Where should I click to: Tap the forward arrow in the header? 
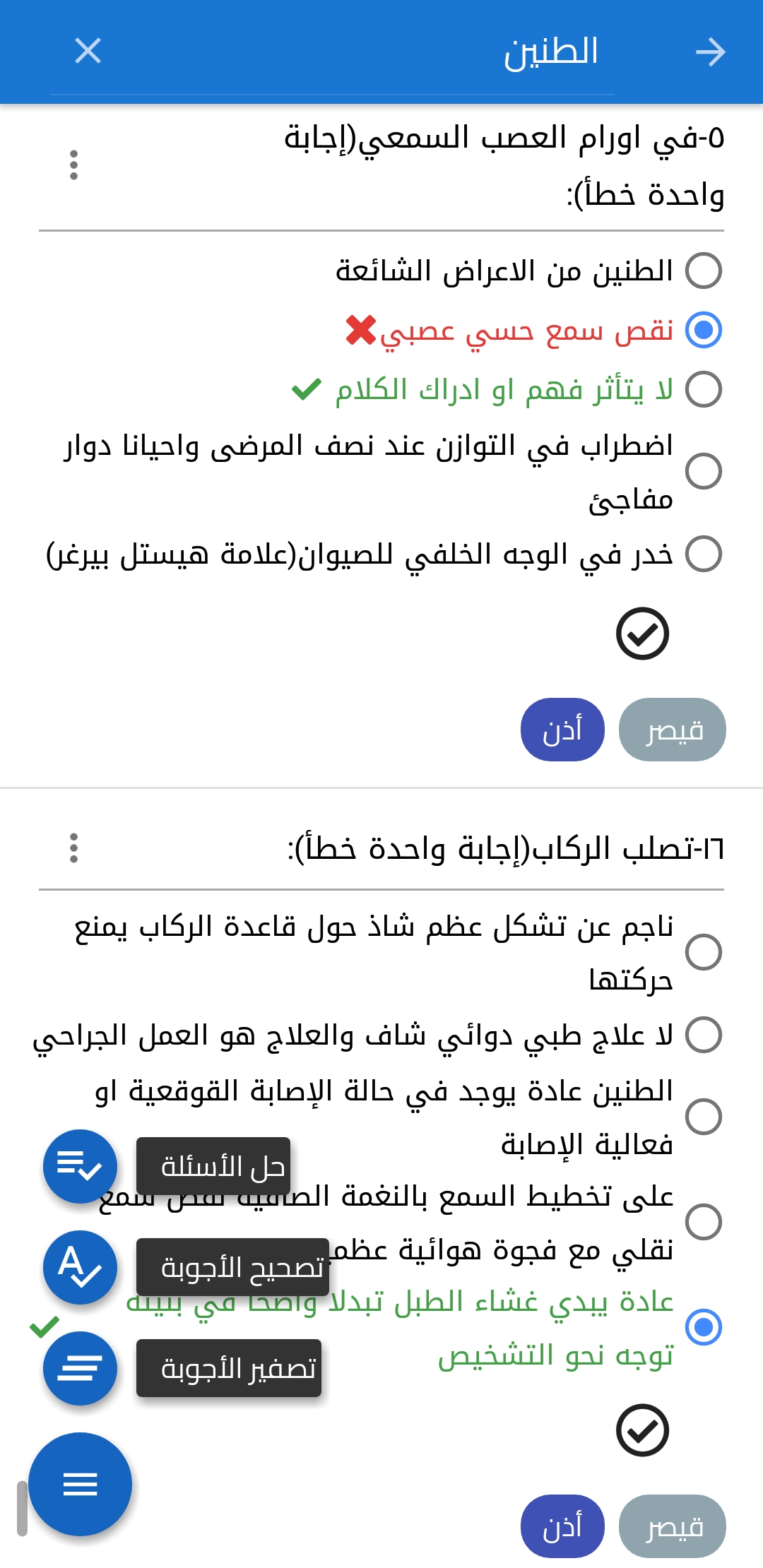pos(710,52)
